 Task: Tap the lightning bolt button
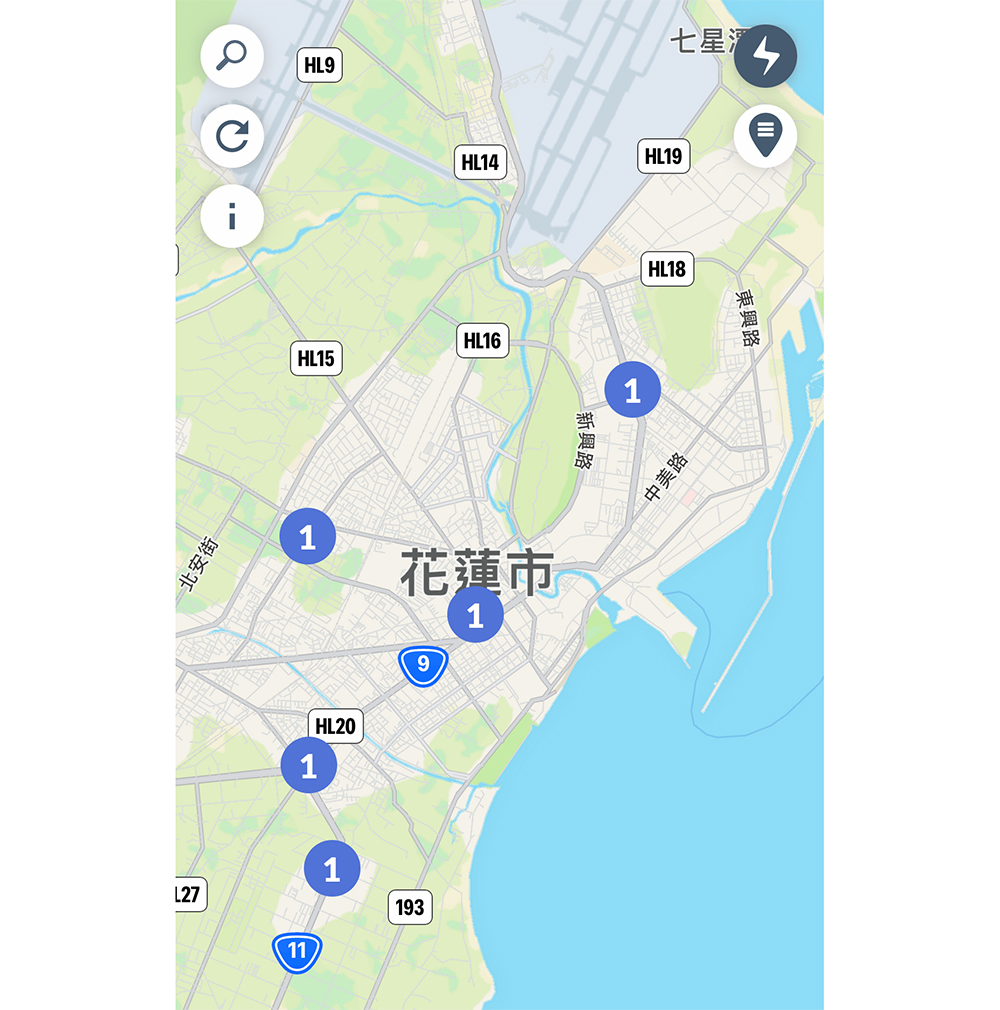pyautogui.click(x=765, y=56)
